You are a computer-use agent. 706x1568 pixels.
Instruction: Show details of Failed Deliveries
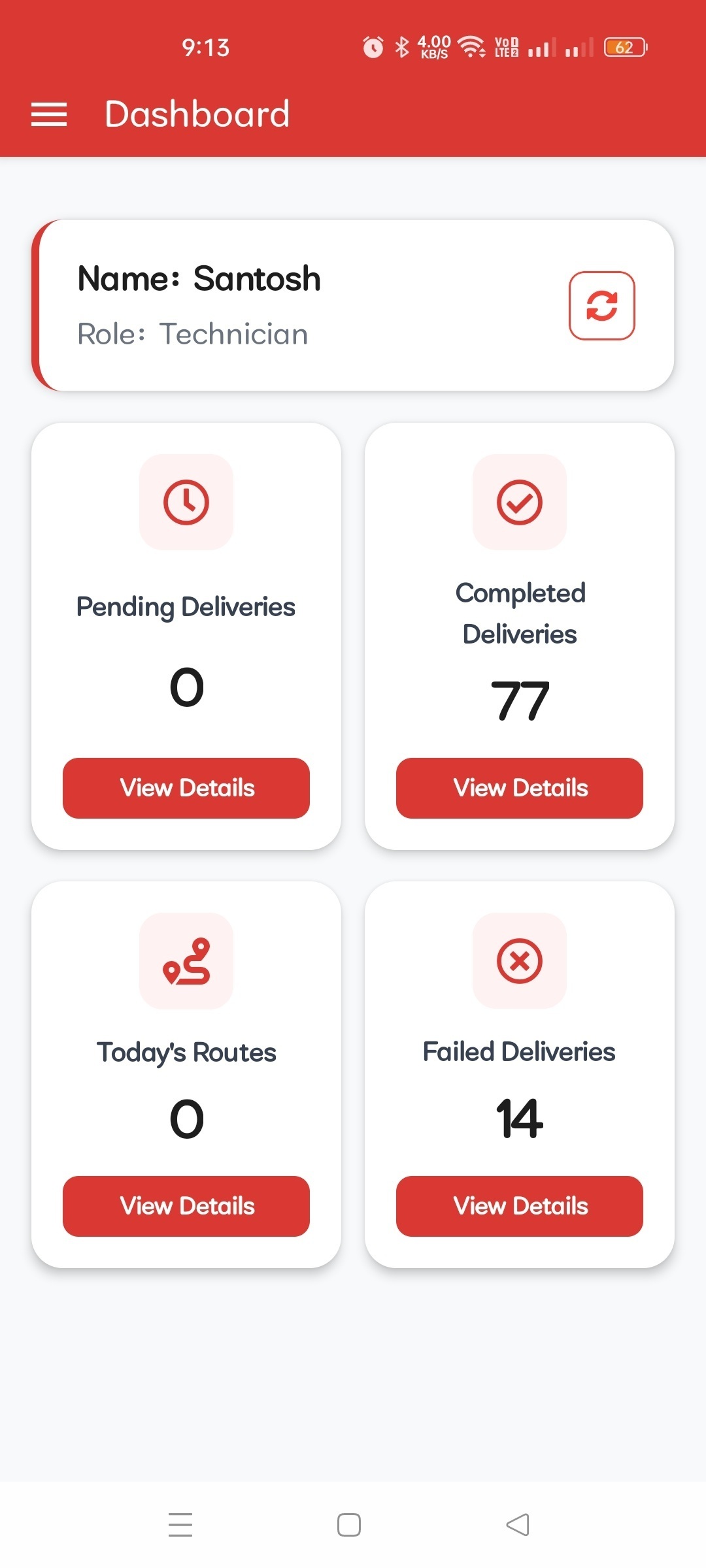tap(520, 1206)
